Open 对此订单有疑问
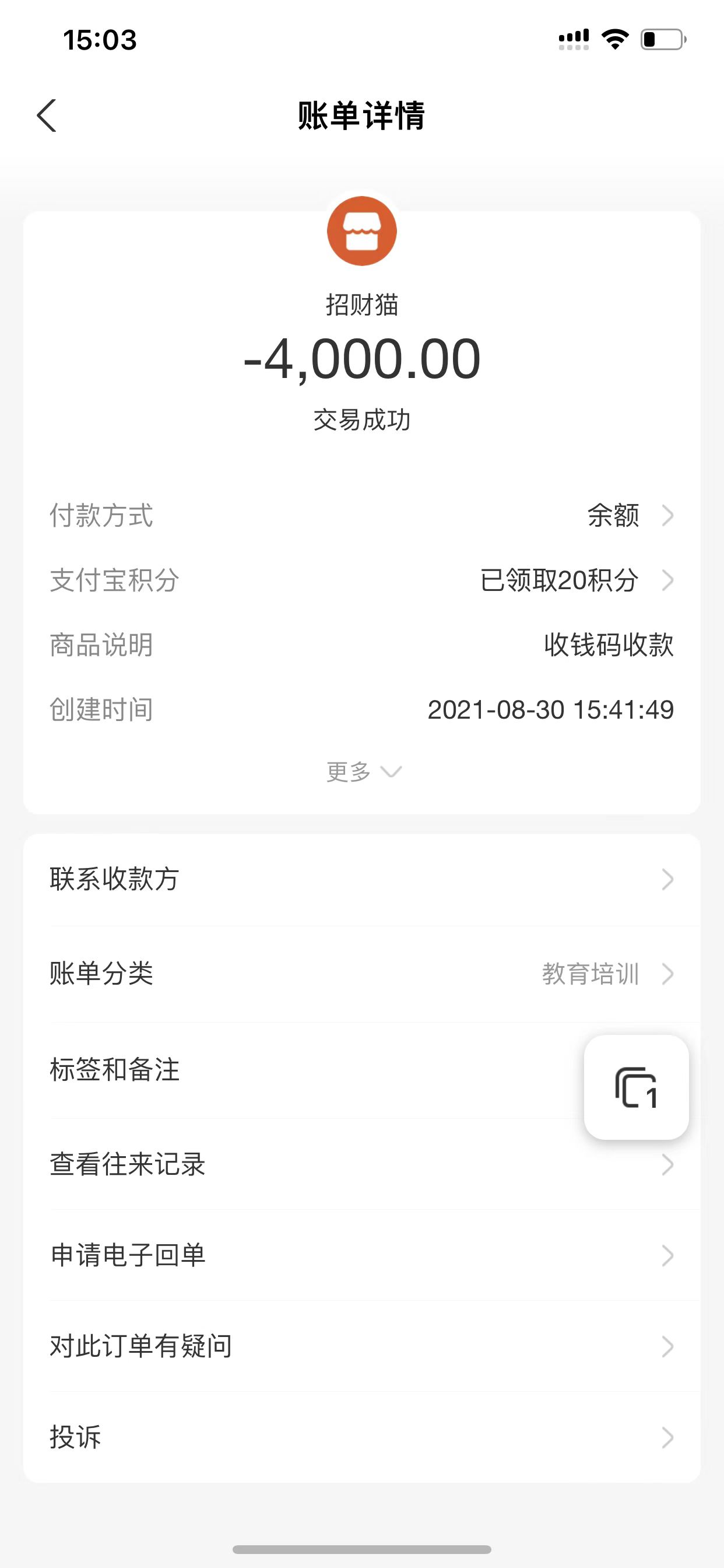 coord(362,1346)
